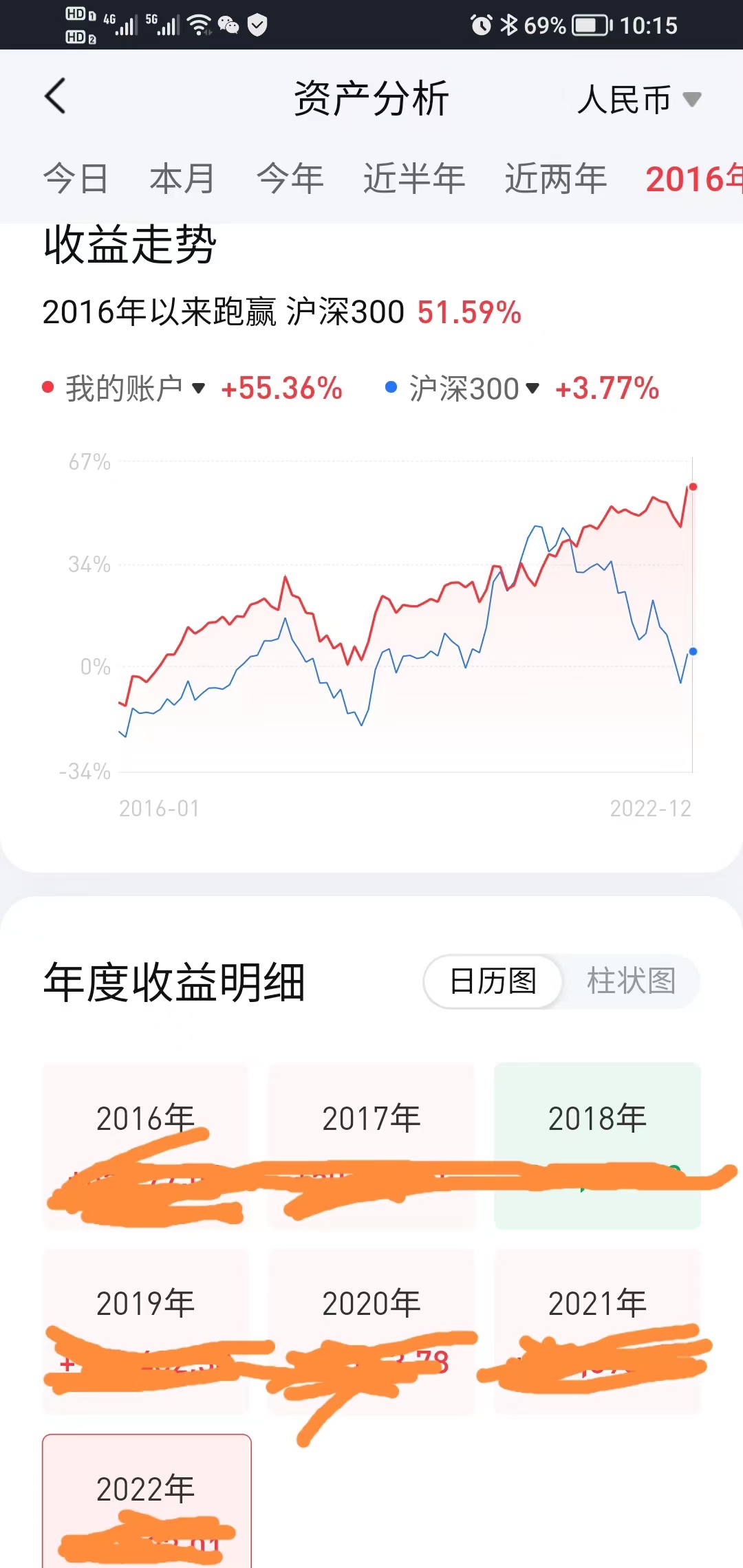743x1568 pixels.
Task: Open the 2020年 yearly return card
Action: [x=371, y=1331]
